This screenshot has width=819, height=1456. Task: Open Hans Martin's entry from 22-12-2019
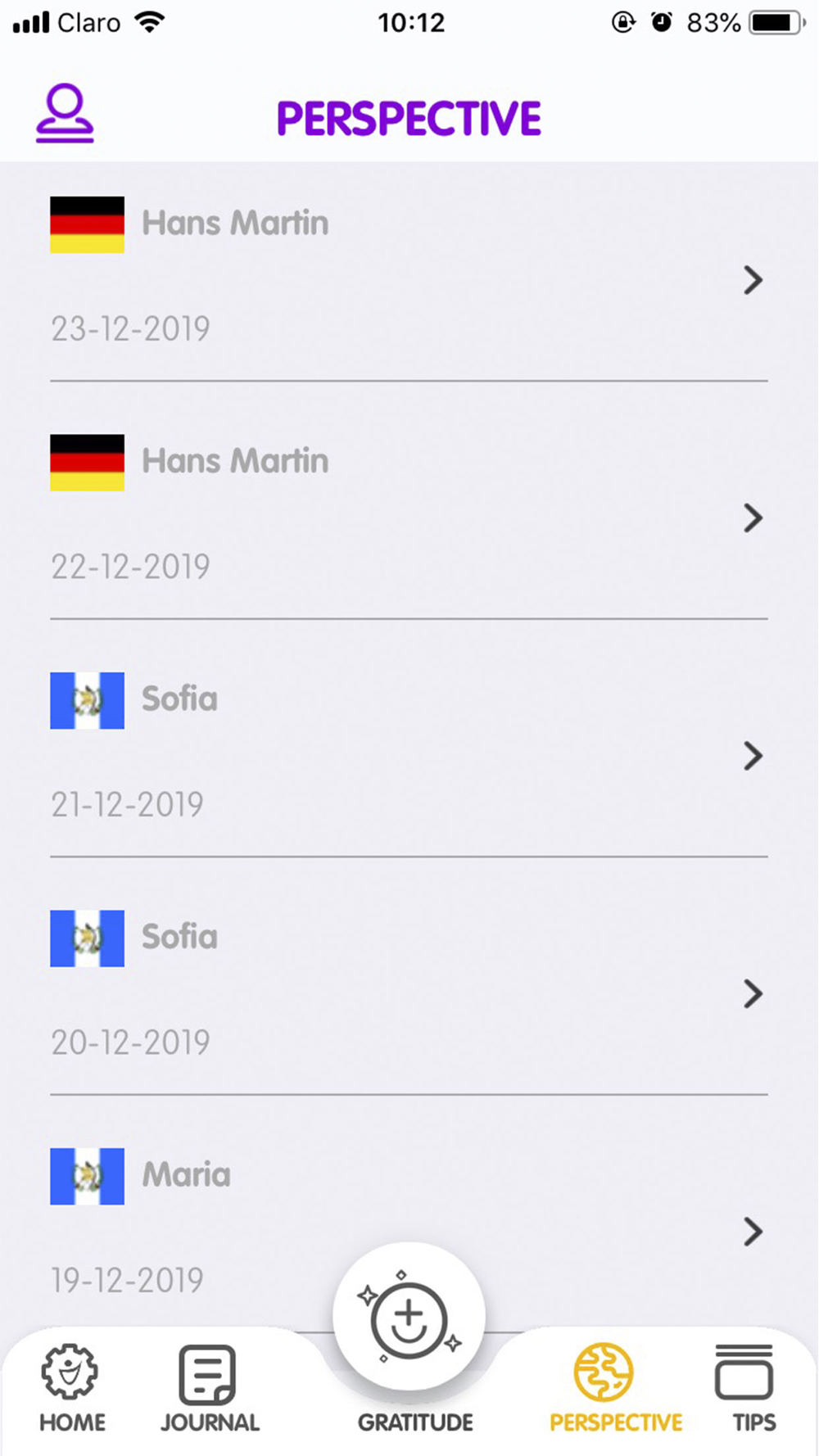(x=409, y=512)
